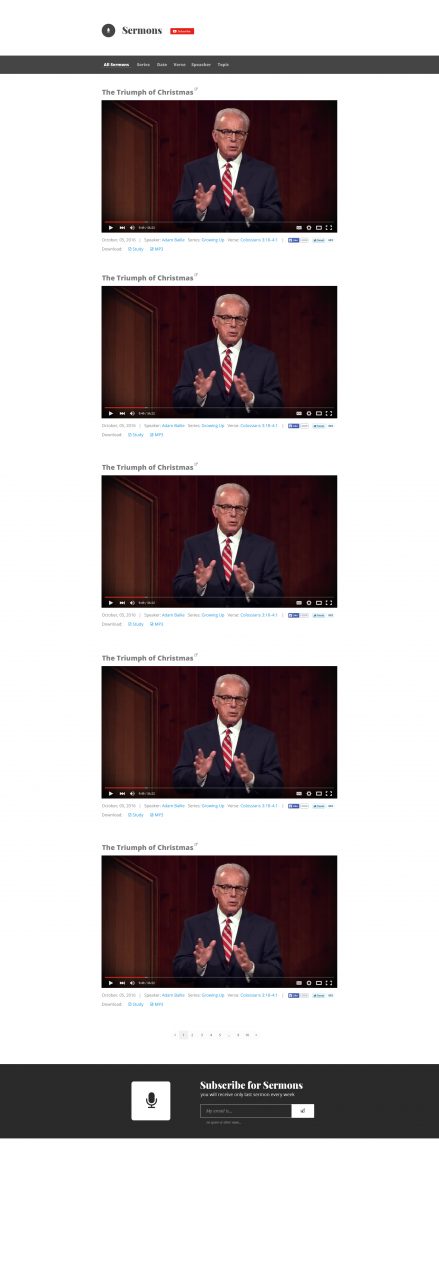Image resolution: width=439 pixels, height=1280 pixels.
Task: Go to page 2 of sermons
Action: pos(192,1035)
